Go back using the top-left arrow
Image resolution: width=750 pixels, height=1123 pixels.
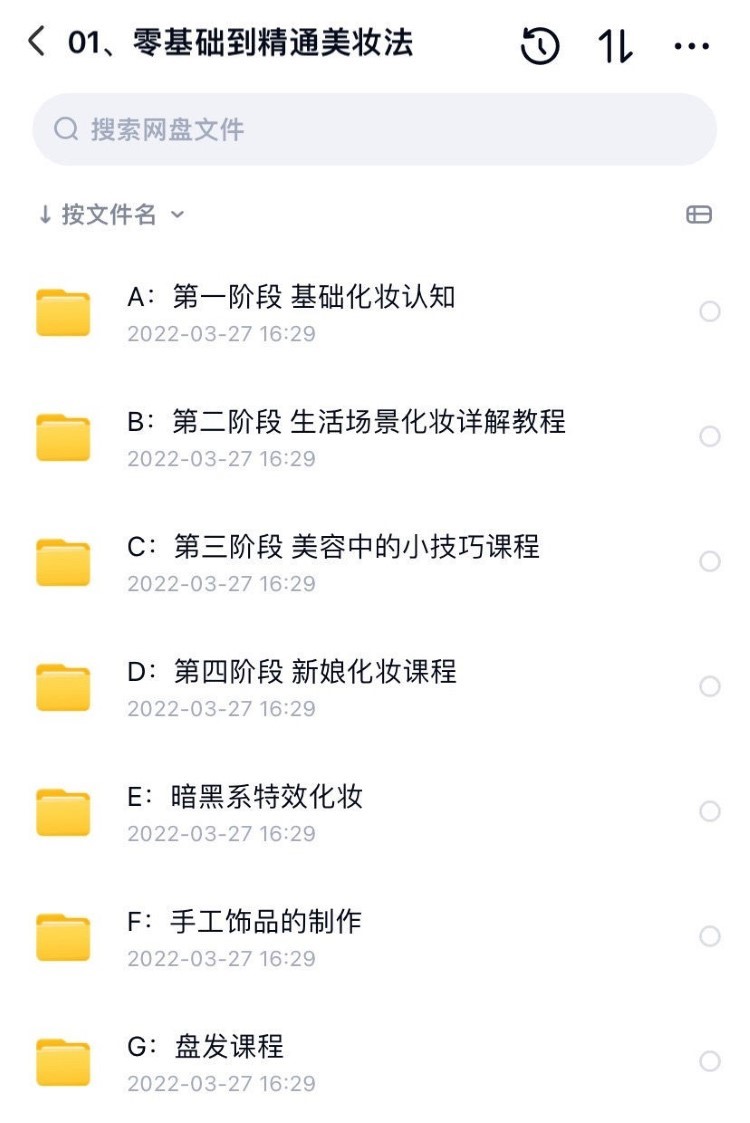click(37, 42)
